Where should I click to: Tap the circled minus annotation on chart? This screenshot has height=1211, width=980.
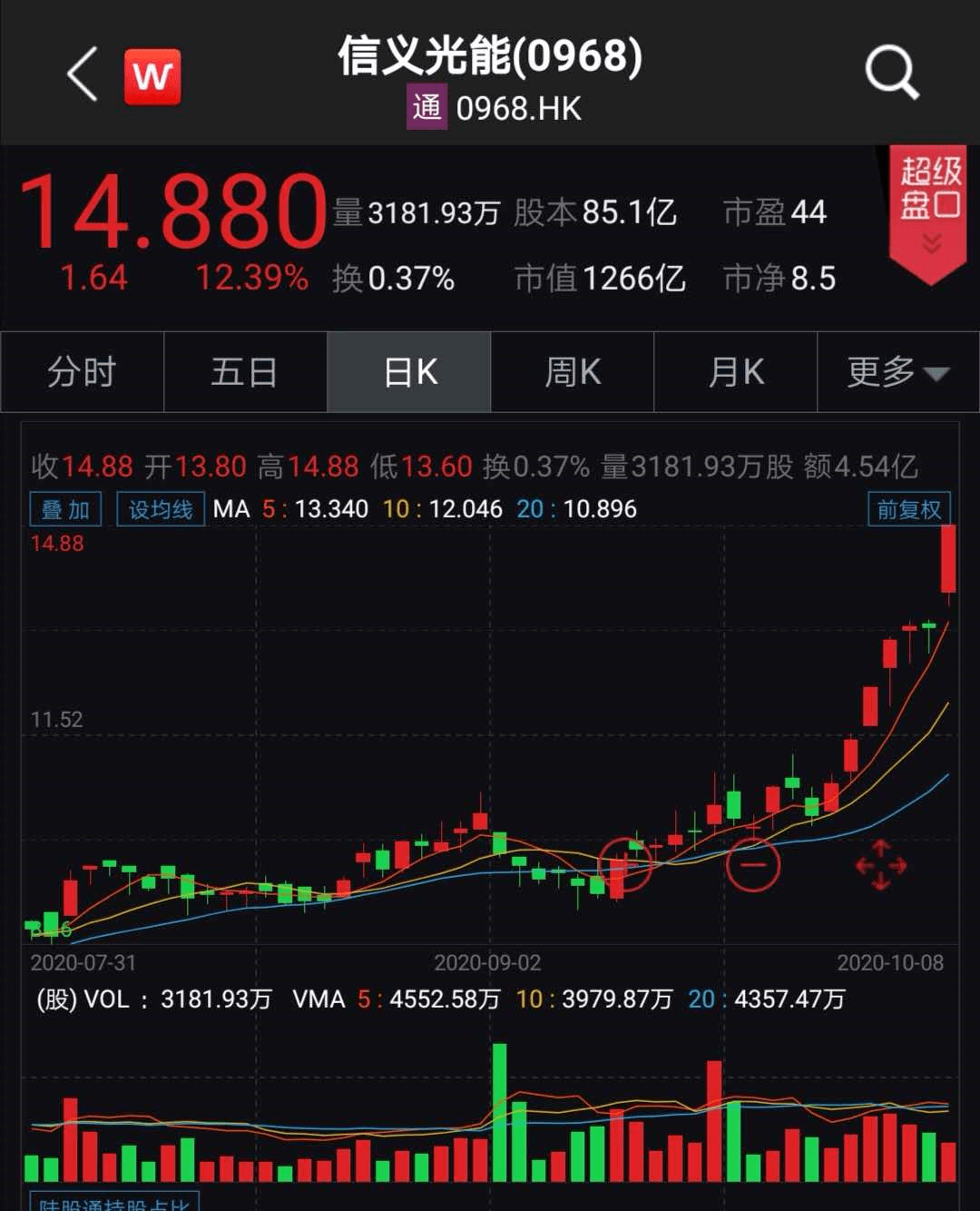coord(752,865)
